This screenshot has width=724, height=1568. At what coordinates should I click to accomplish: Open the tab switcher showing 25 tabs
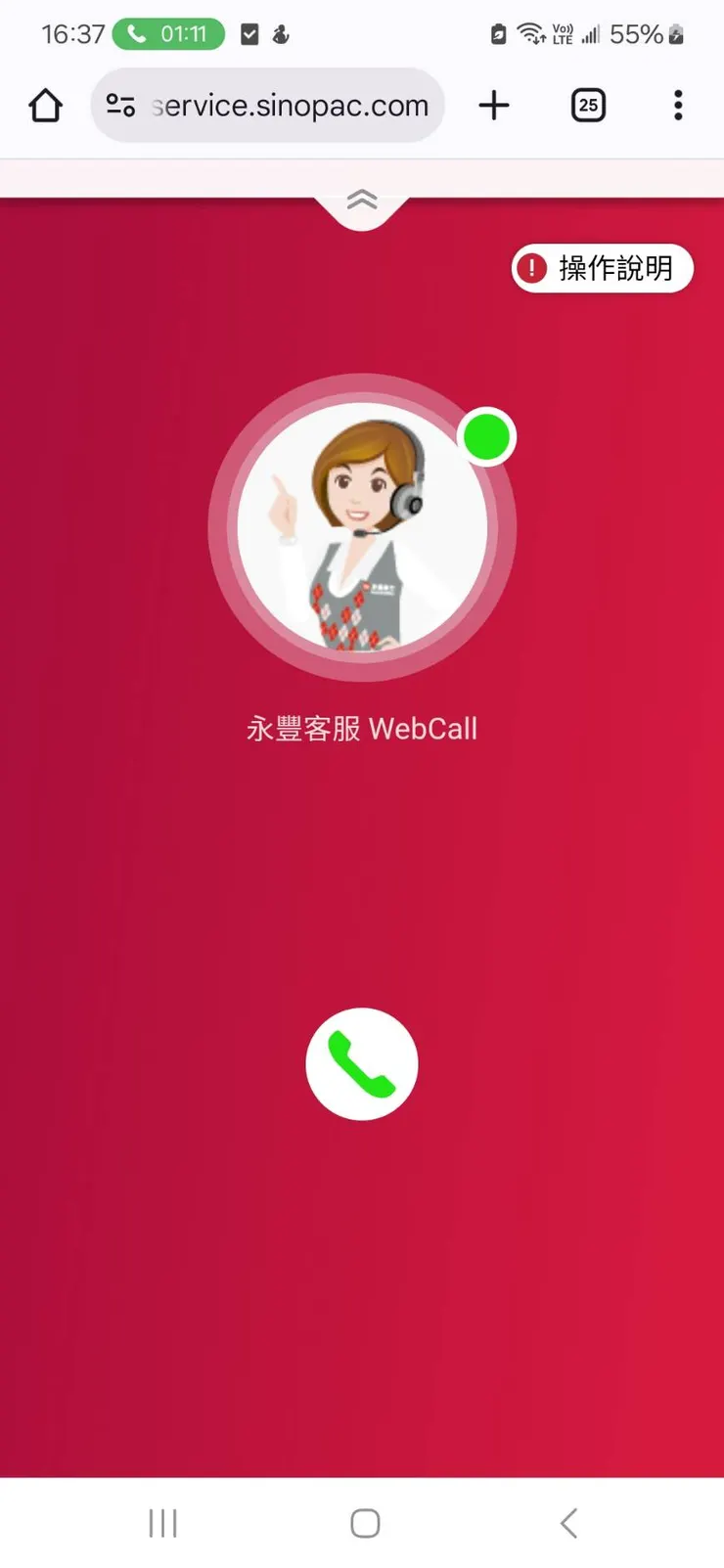(x=587, y=105)
